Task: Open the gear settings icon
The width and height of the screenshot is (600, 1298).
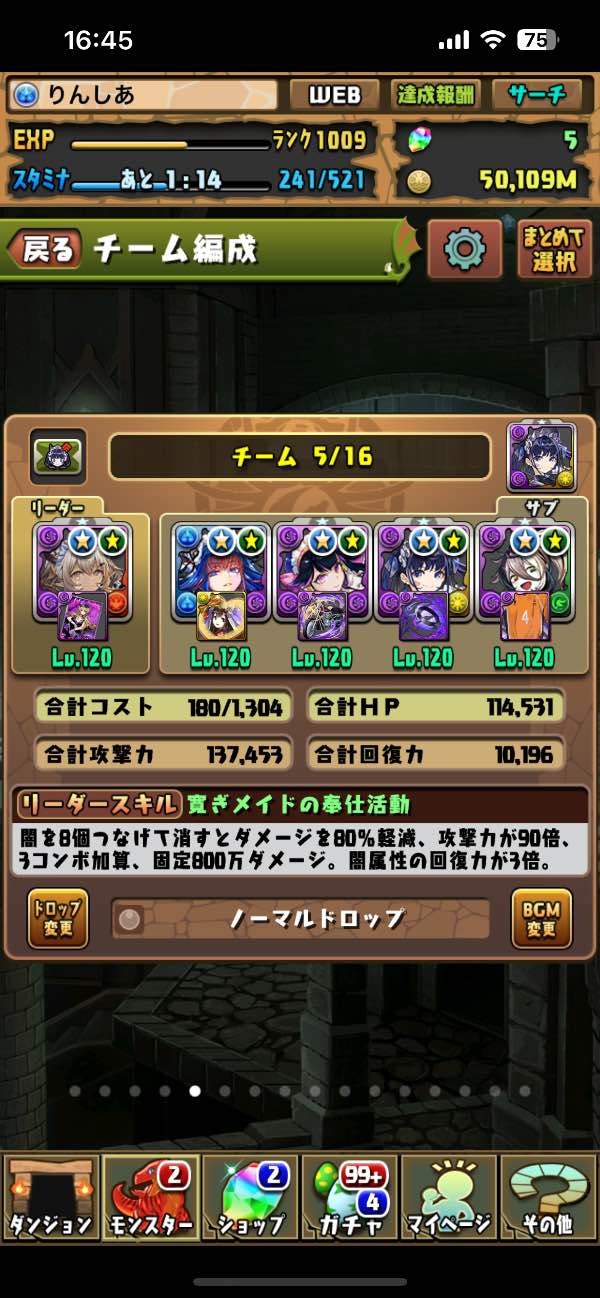Action: 464,248
